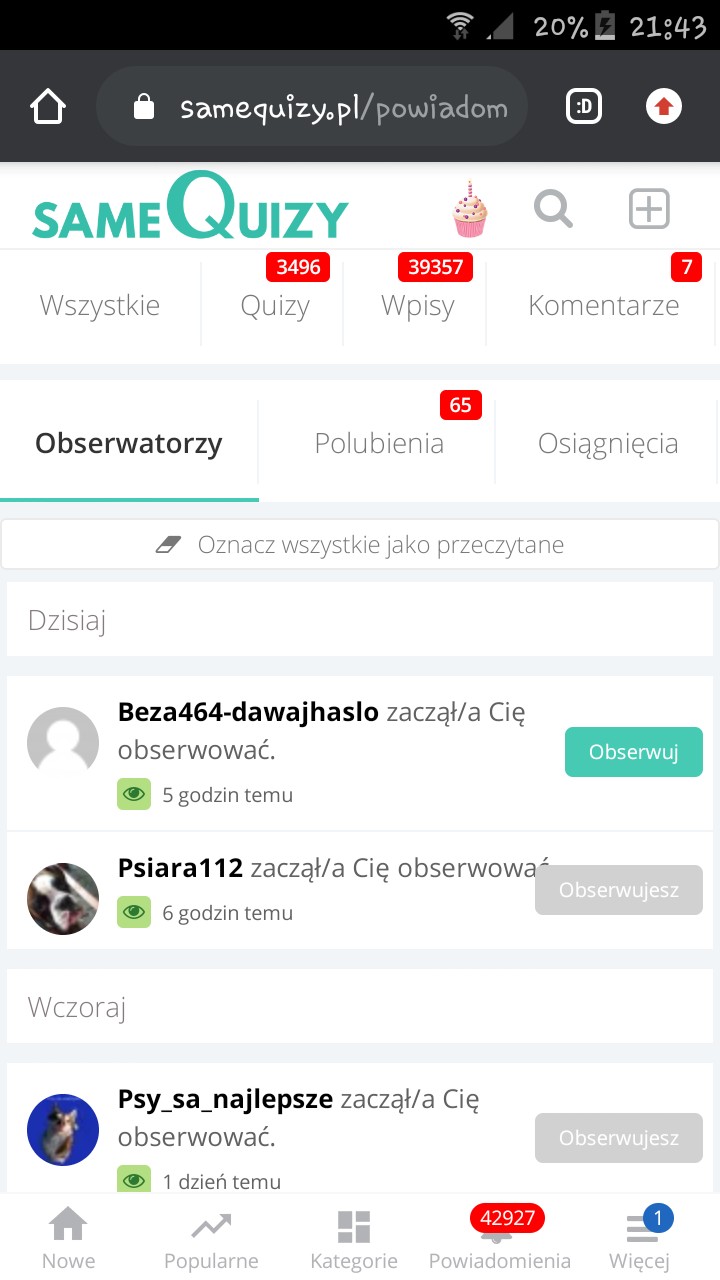Open the Więcej menu
This screenshot has width=720, height=1280.
(638, 1241)
